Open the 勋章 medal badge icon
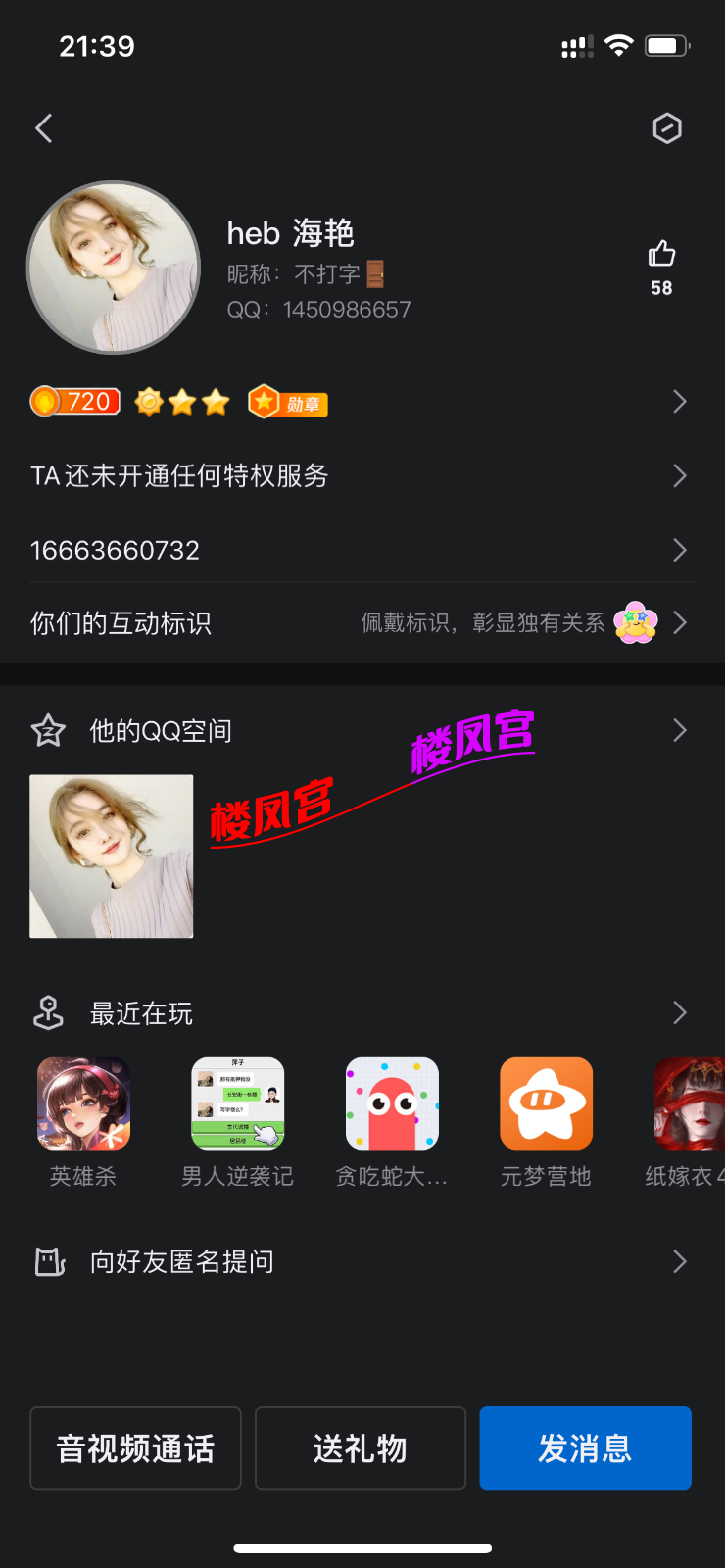This screenshot has height=1568, width=725. click(288, 403)
